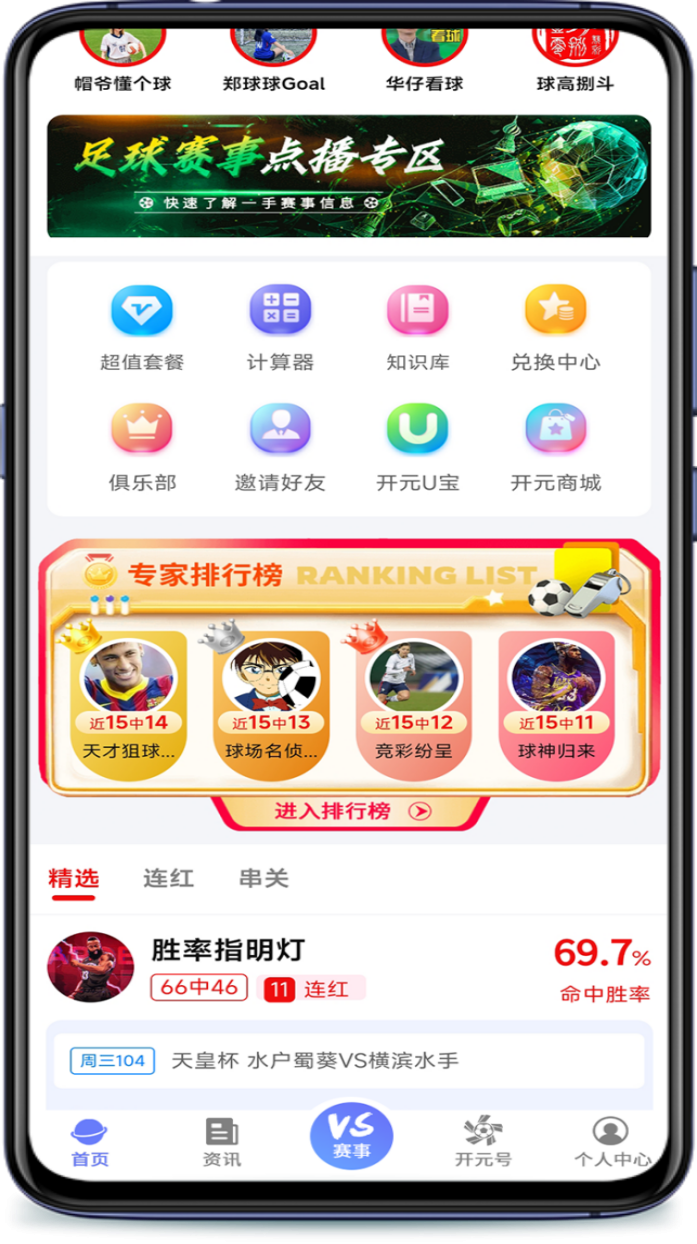Visit the 开元商城 store
The height and width of the screenshot is (1244, 697).
[556, 449]
